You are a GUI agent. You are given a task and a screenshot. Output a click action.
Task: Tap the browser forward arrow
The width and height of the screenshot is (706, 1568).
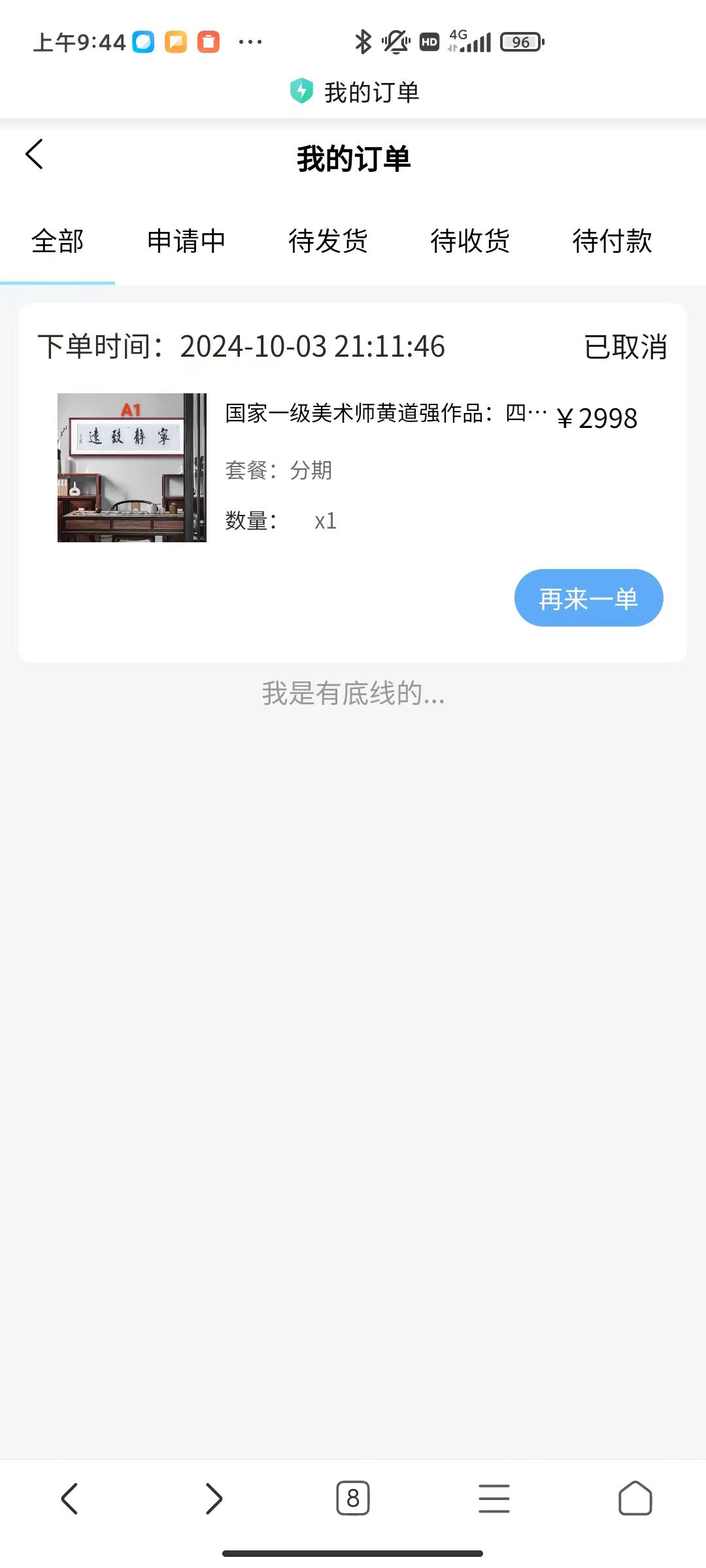[213, 1498]
